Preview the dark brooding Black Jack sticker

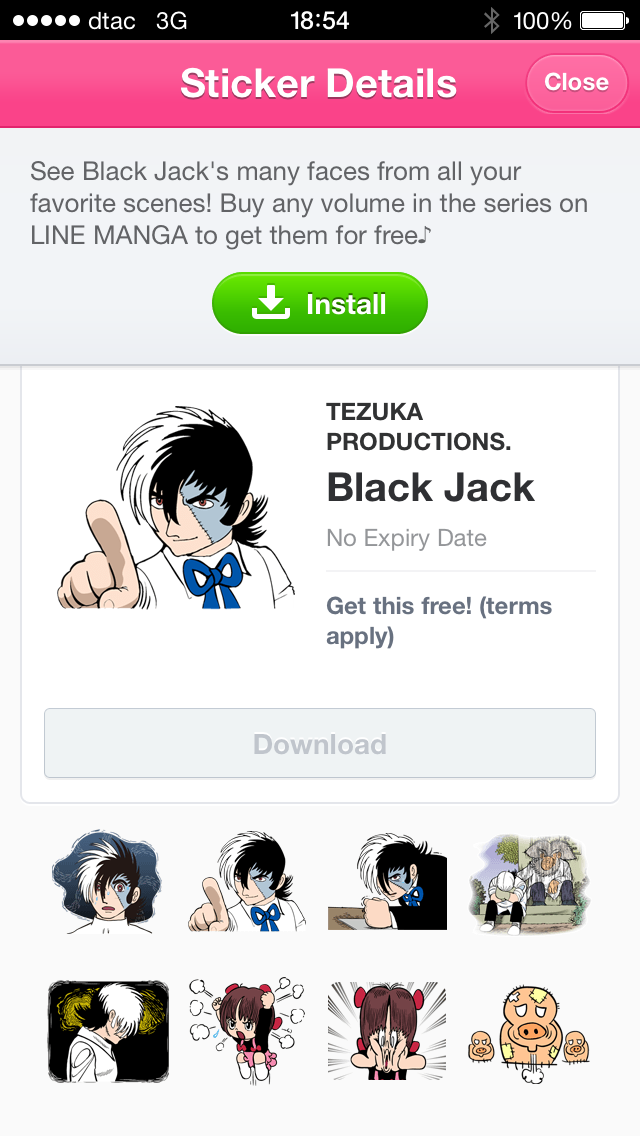coord(107,1031)
